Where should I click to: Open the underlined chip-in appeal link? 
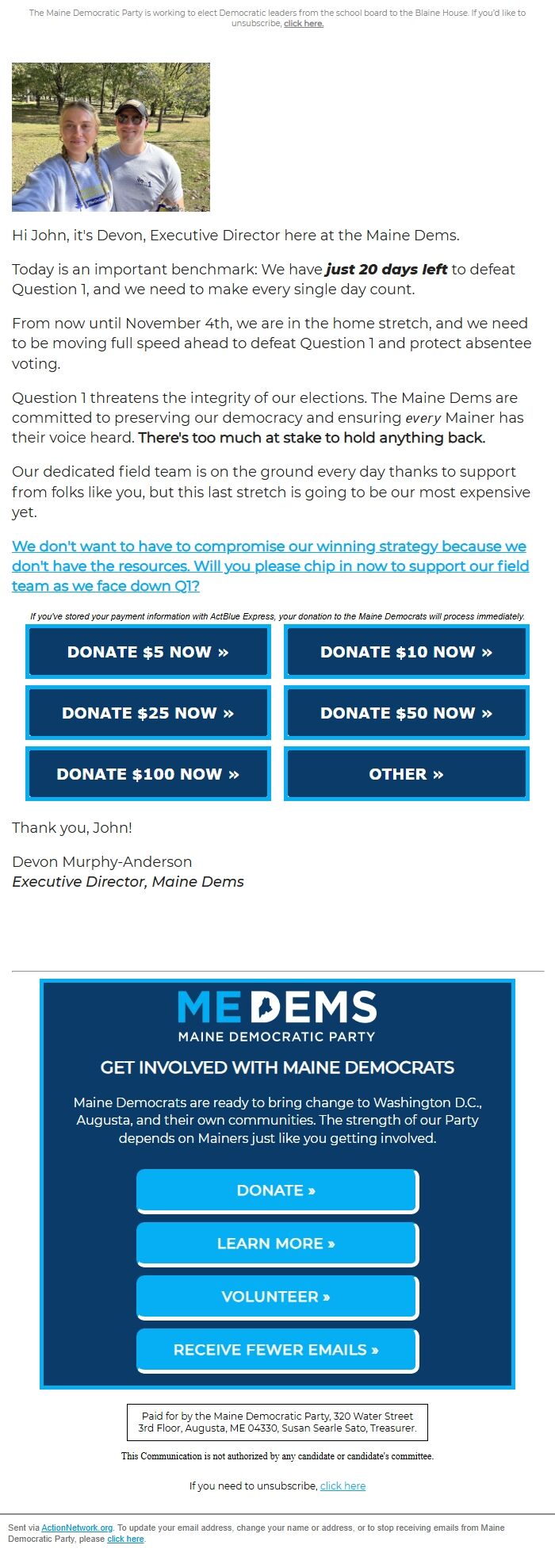point(270,566)
